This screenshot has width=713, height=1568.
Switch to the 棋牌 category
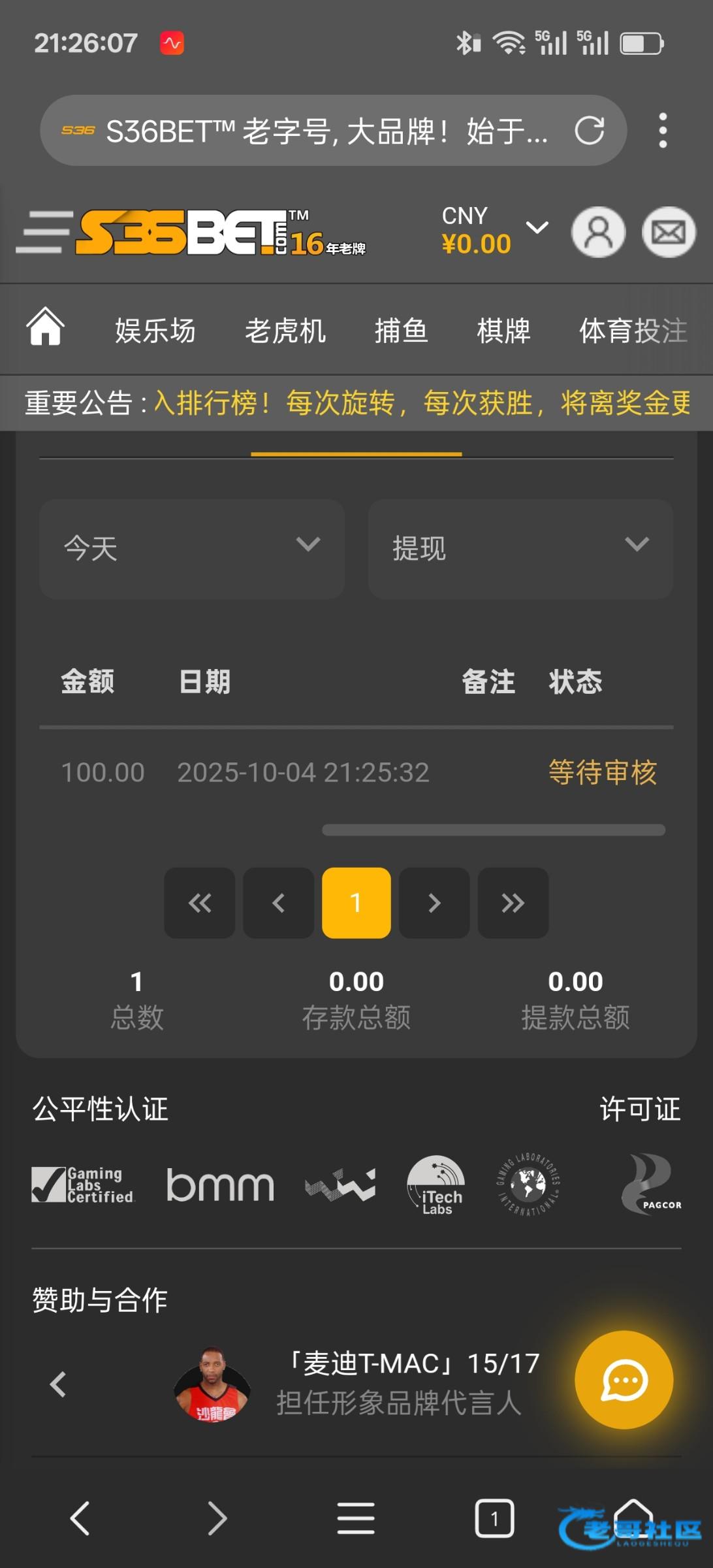point(503,331)
